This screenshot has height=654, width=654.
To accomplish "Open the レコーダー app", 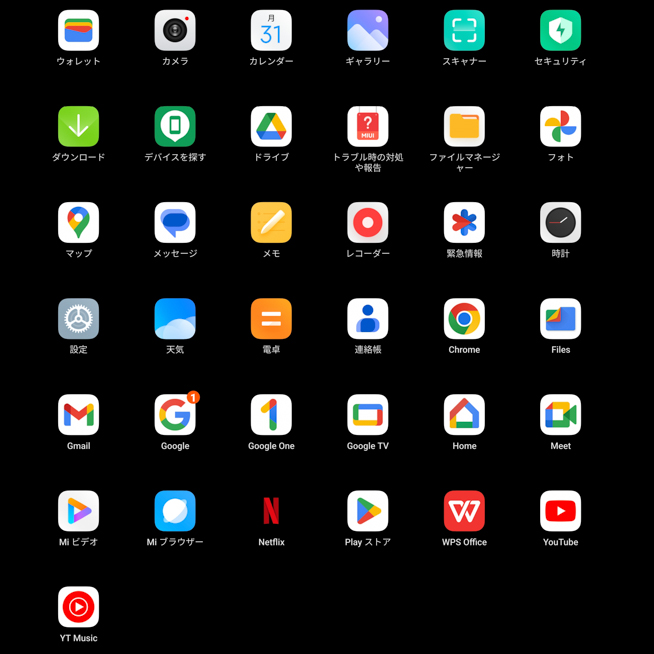I will point(368,223).
